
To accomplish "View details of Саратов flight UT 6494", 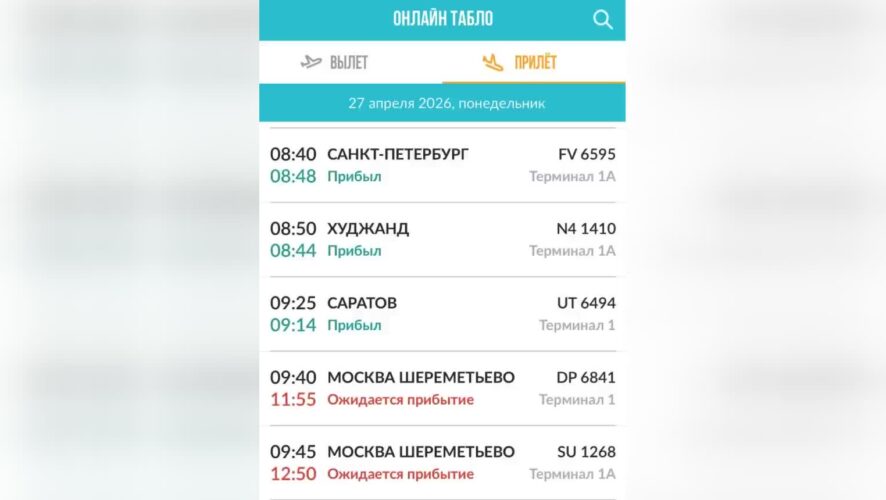I will click(442, 313).
